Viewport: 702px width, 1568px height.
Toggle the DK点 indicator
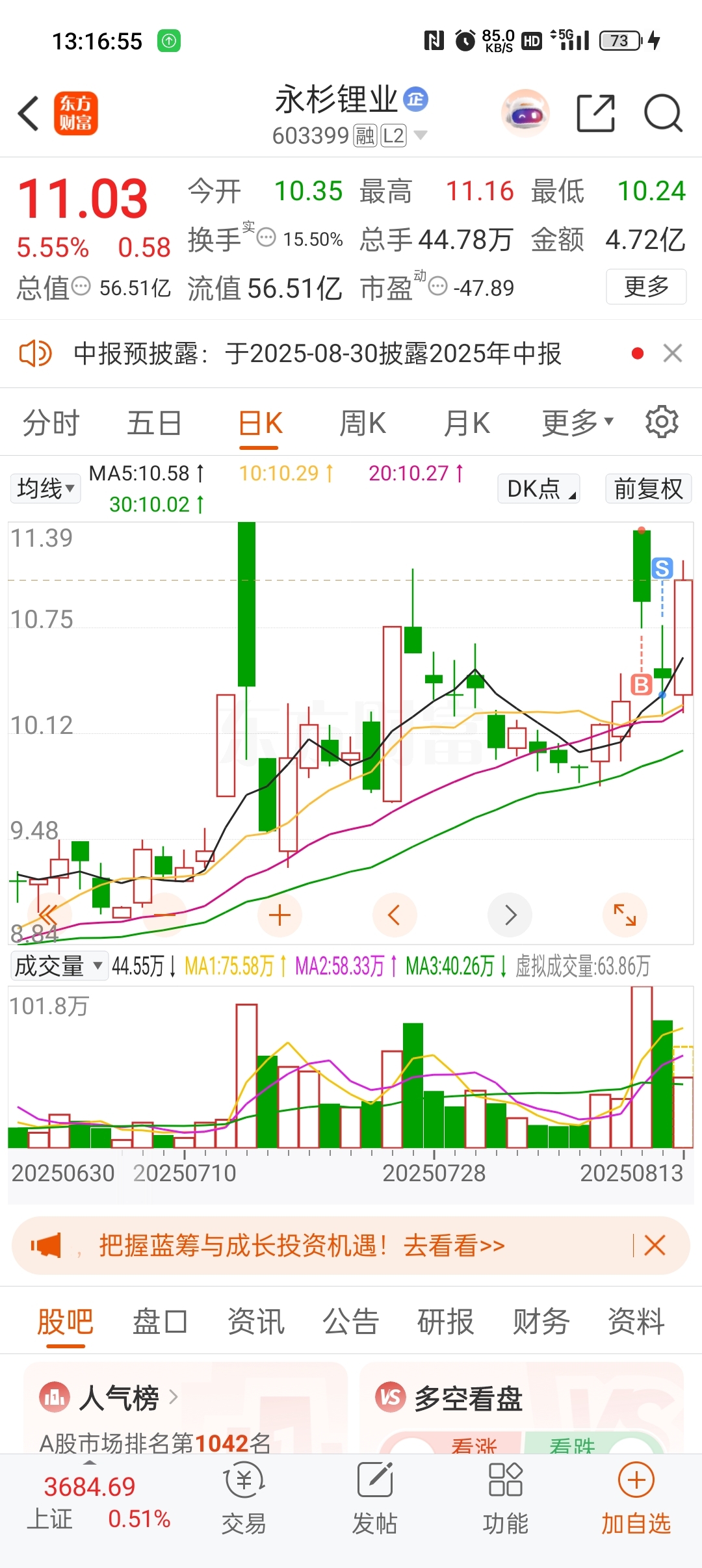(538, 488)
